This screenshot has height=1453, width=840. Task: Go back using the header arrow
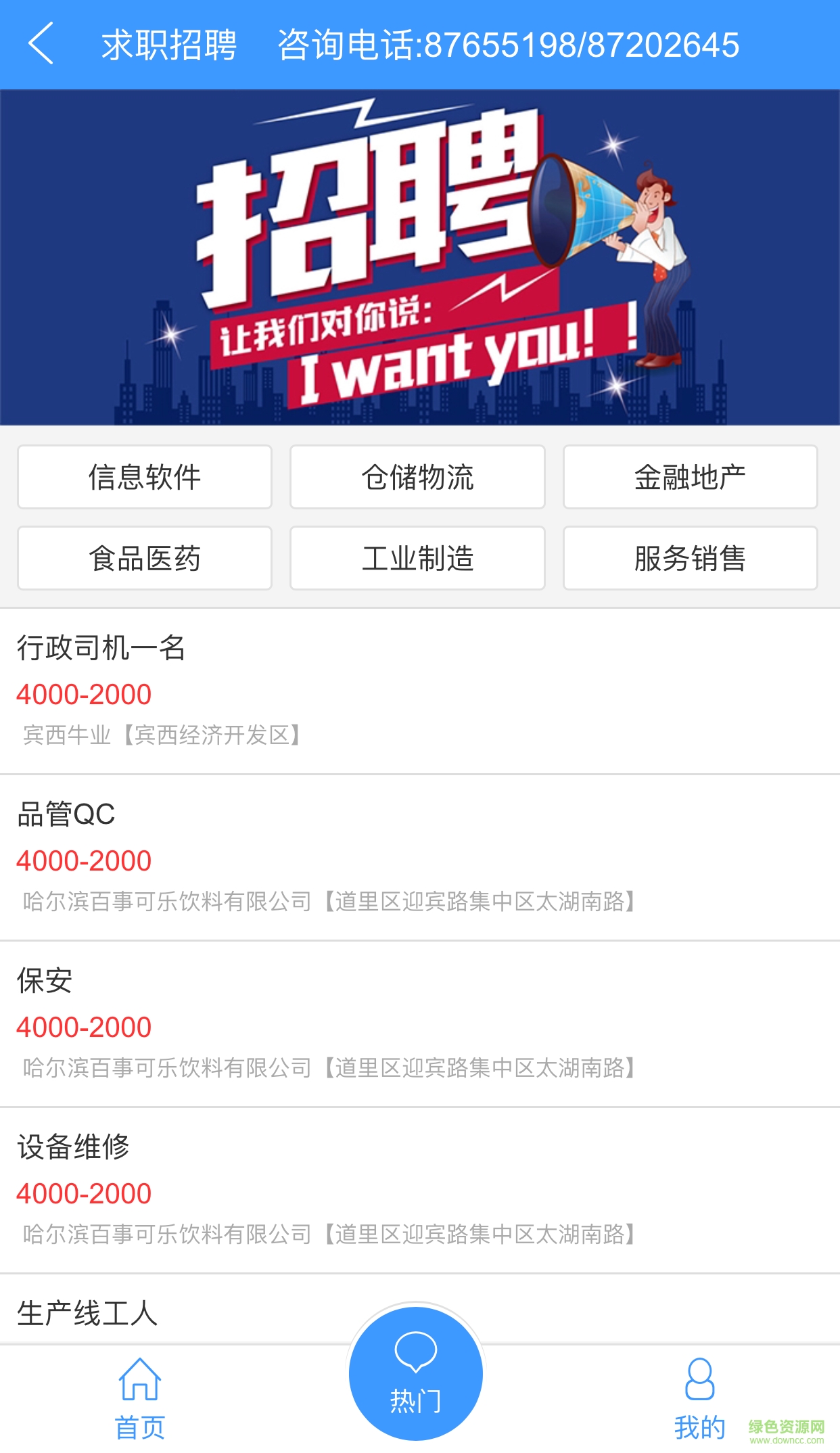pyautogui.click(x=41, y=44)
